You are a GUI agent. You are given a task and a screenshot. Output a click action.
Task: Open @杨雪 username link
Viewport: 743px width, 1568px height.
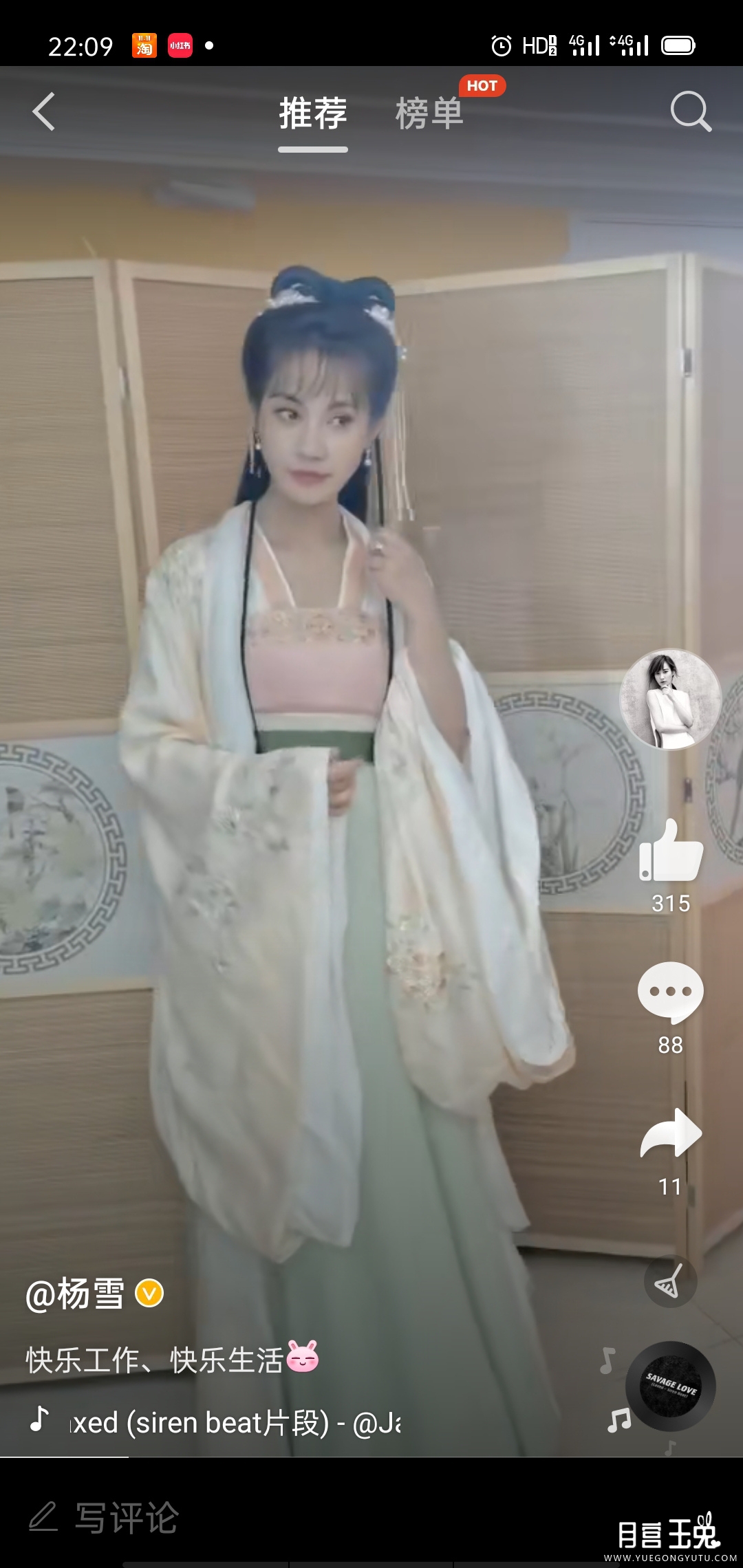[x=75, y=1294]
